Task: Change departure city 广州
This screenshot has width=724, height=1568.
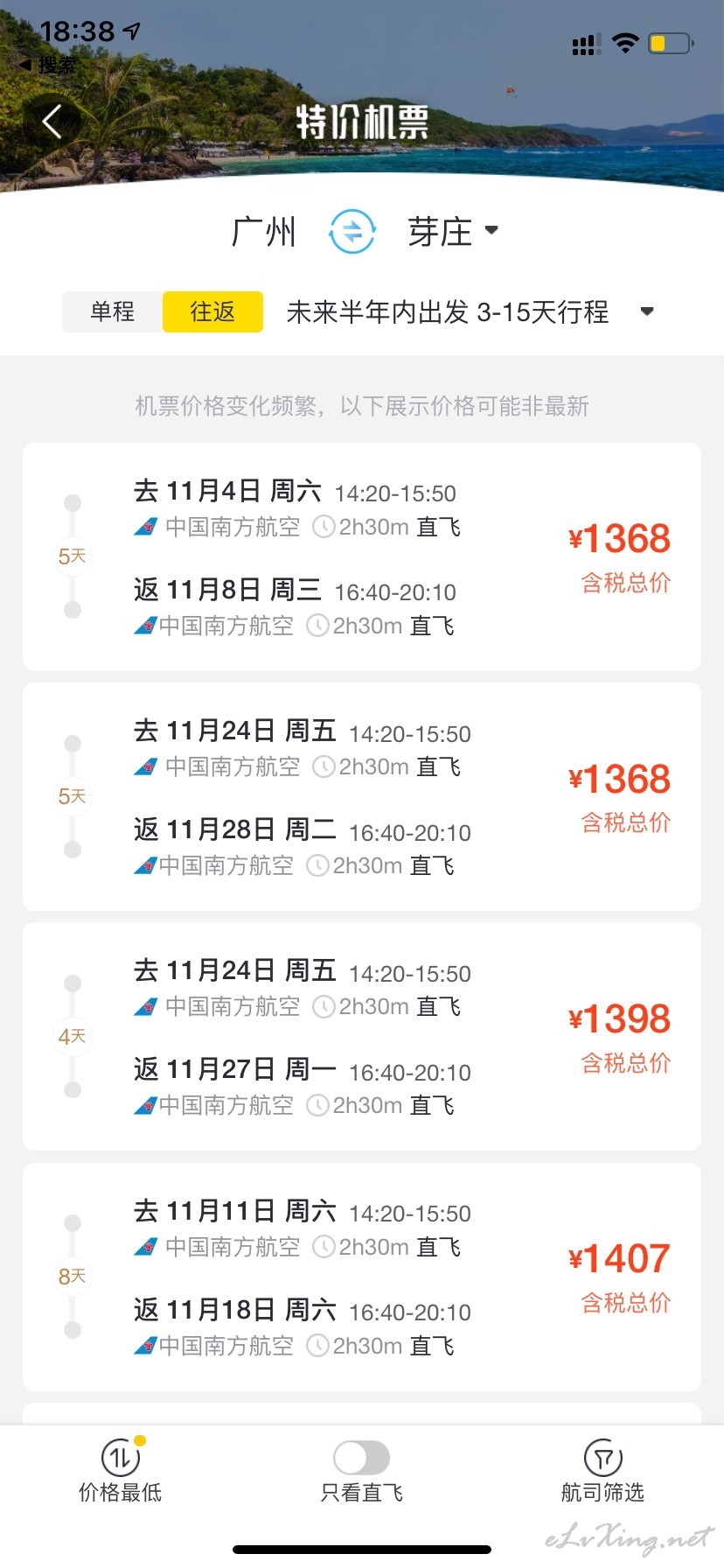Action: pos(263,233)
